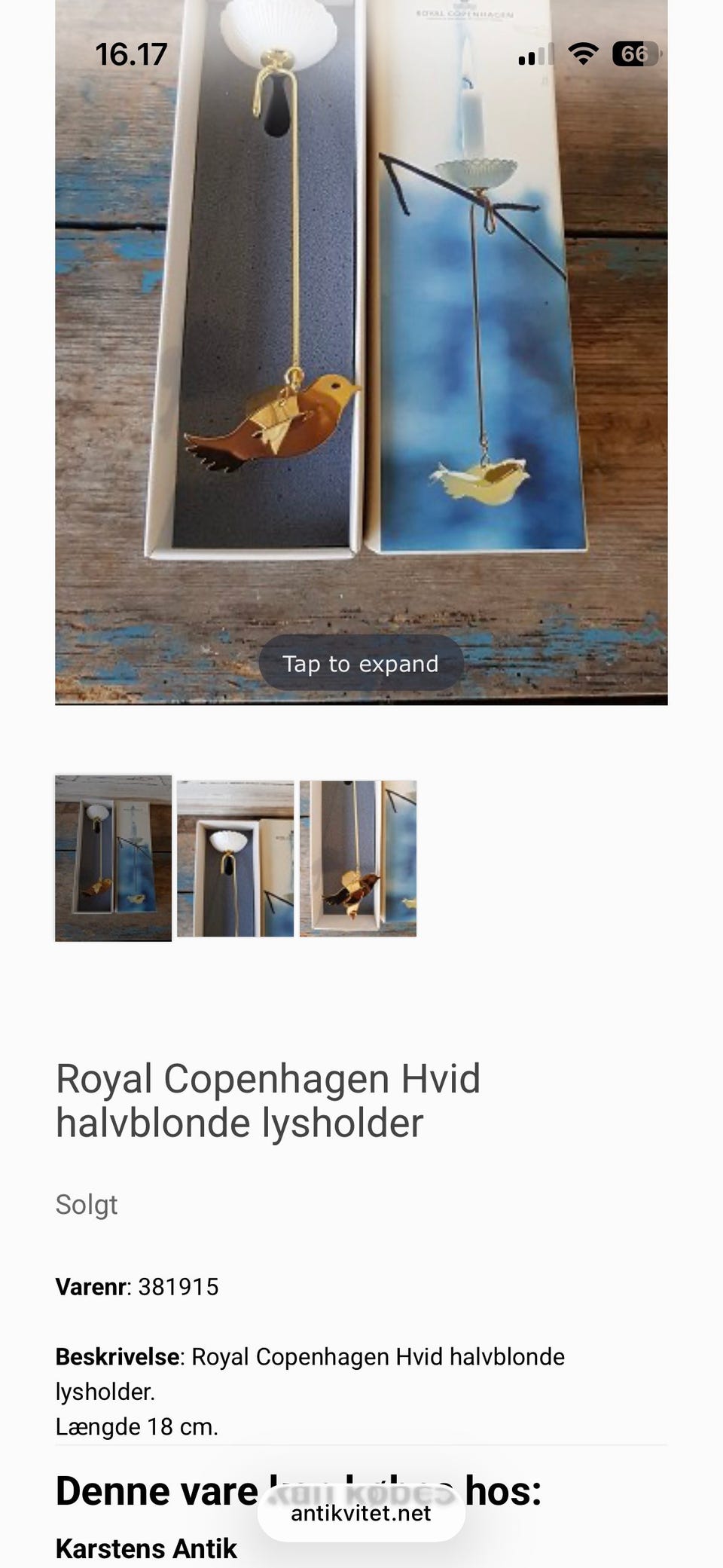Tap the Wi-Fi status icon
Viewport: 723px width, 1568px height.
[582, 53]
